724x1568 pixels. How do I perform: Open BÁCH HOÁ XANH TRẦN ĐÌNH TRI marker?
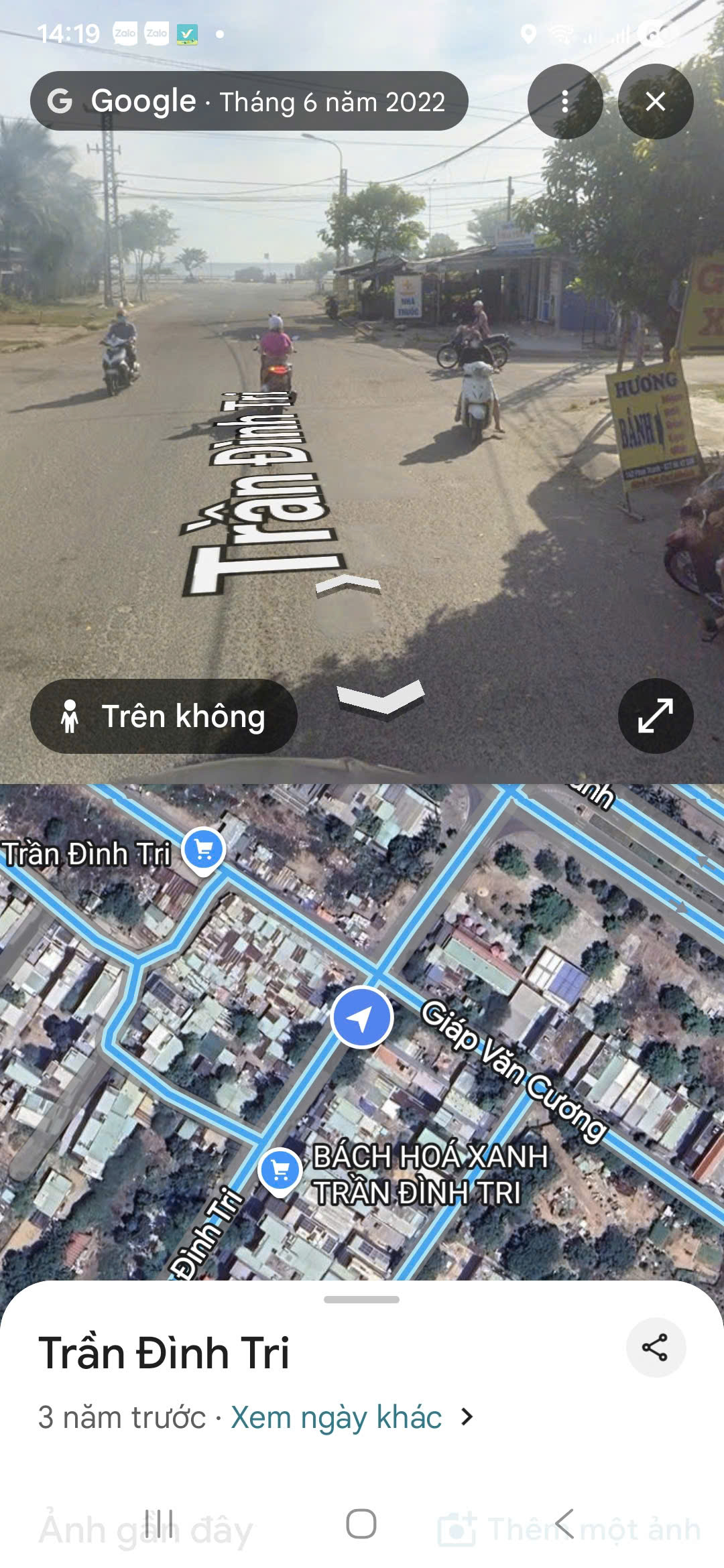tap(280, 1171)
